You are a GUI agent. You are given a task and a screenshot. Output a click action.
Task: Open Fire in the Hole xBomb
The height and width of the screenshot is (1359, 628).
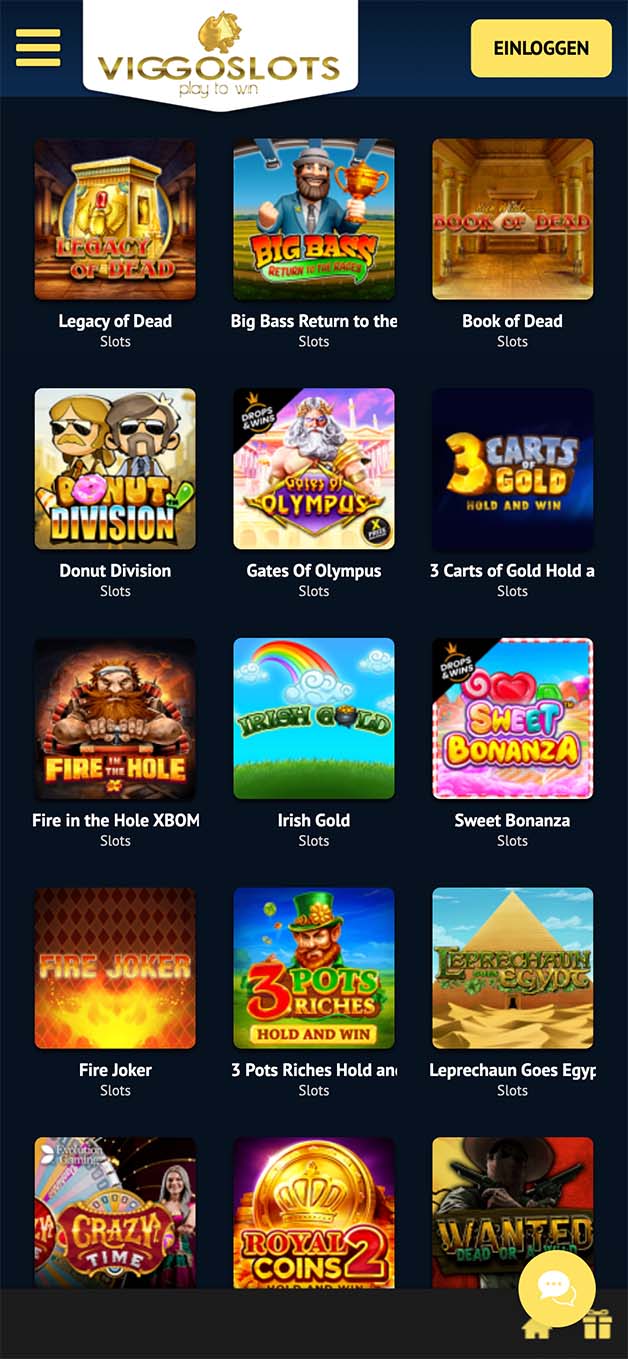[115, 718]
